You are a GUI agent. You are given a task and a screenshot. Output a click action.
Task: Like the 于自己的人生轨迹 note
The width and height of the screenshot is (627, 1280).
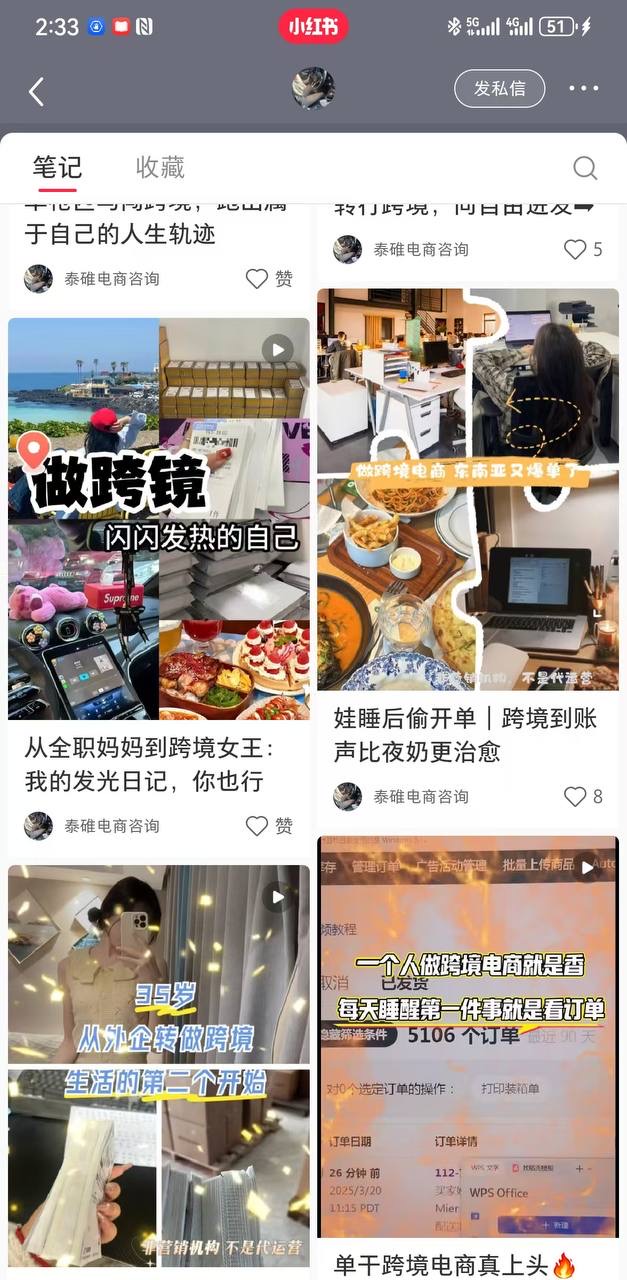click(258, 279)
